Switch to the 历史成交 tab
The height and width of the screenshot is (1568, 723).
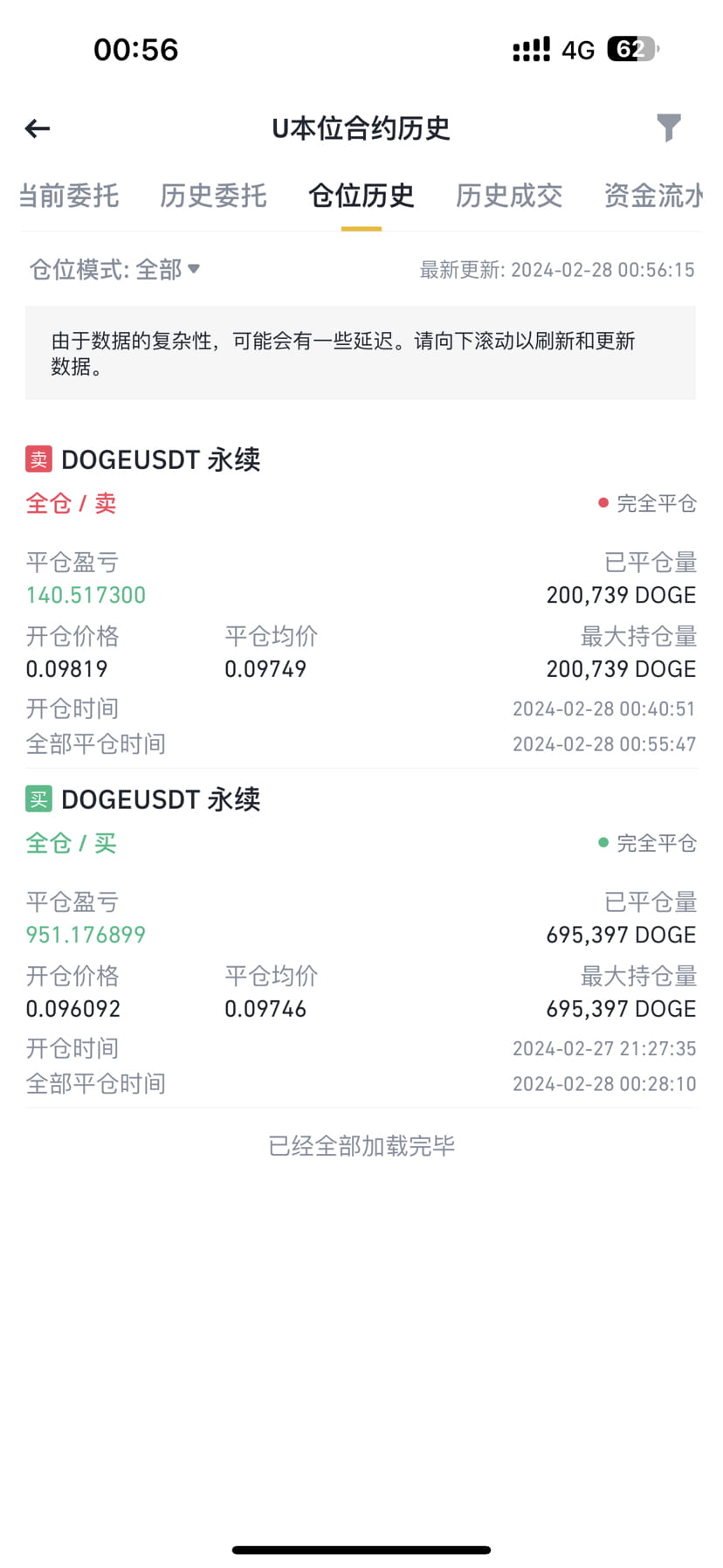(x=509, y=196)
